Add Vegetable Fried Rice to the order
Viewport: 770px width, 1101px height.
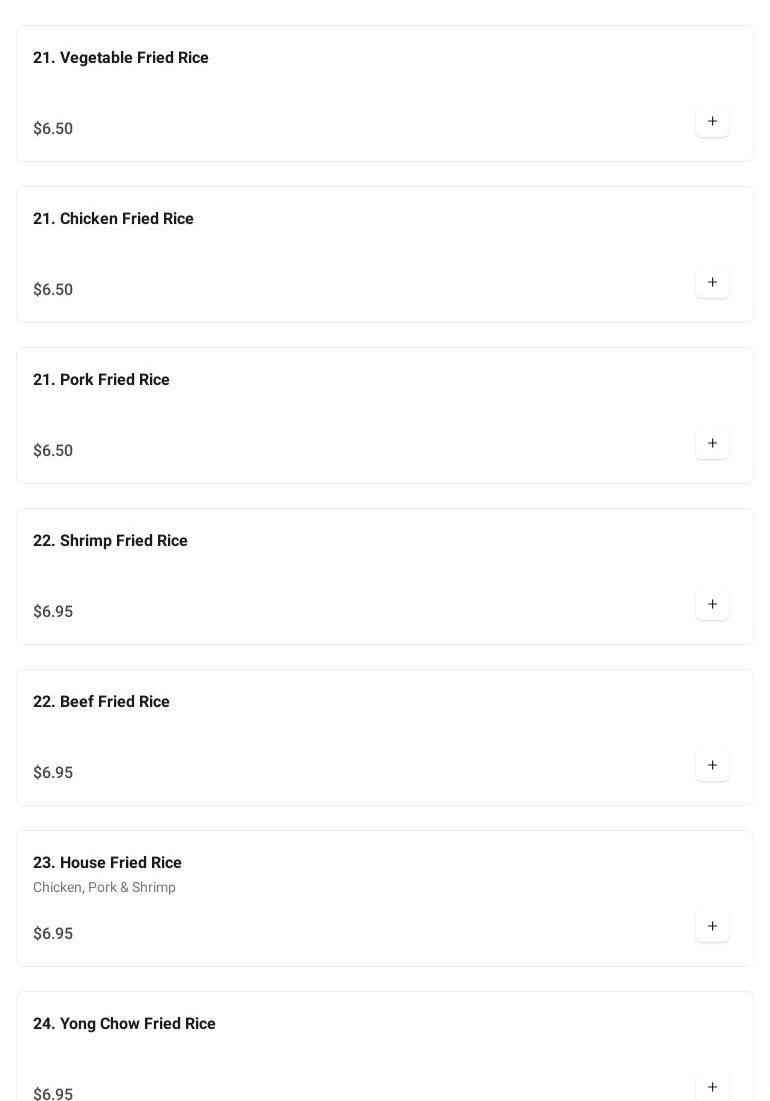click(712, 122)
